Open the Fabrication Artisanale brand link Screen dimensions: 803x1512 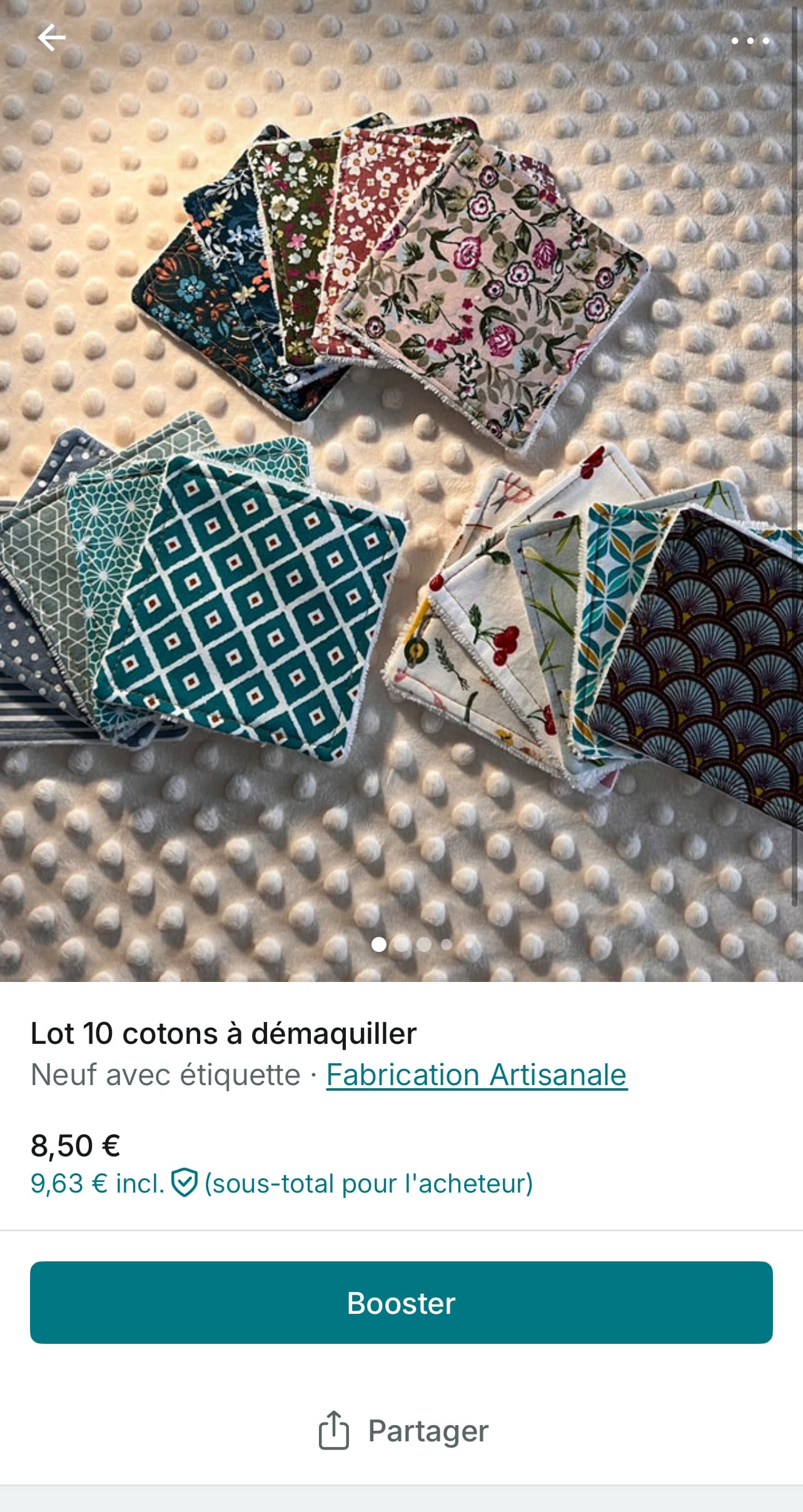tap(476, 1075)
